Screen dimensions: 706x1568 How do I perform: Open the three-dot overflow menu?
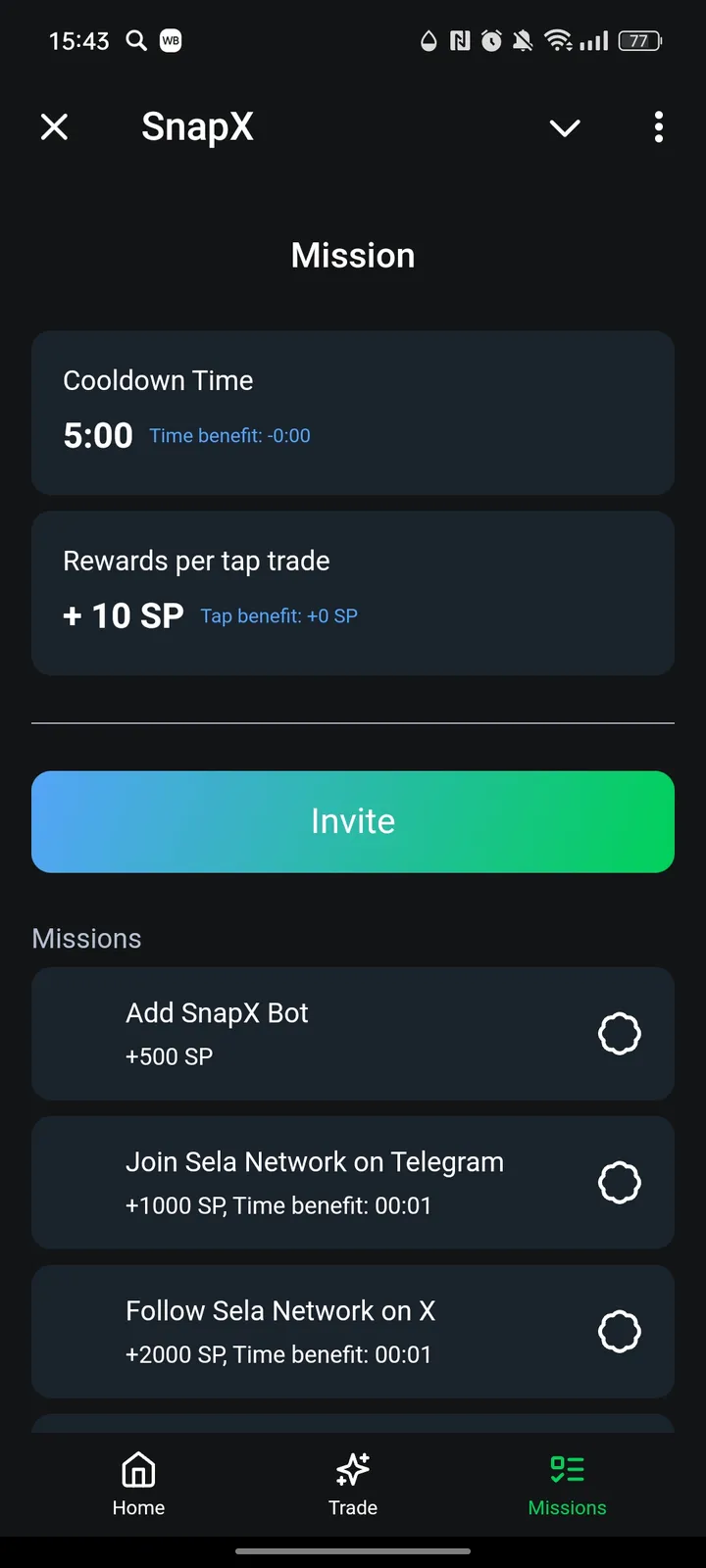point(658,127)
